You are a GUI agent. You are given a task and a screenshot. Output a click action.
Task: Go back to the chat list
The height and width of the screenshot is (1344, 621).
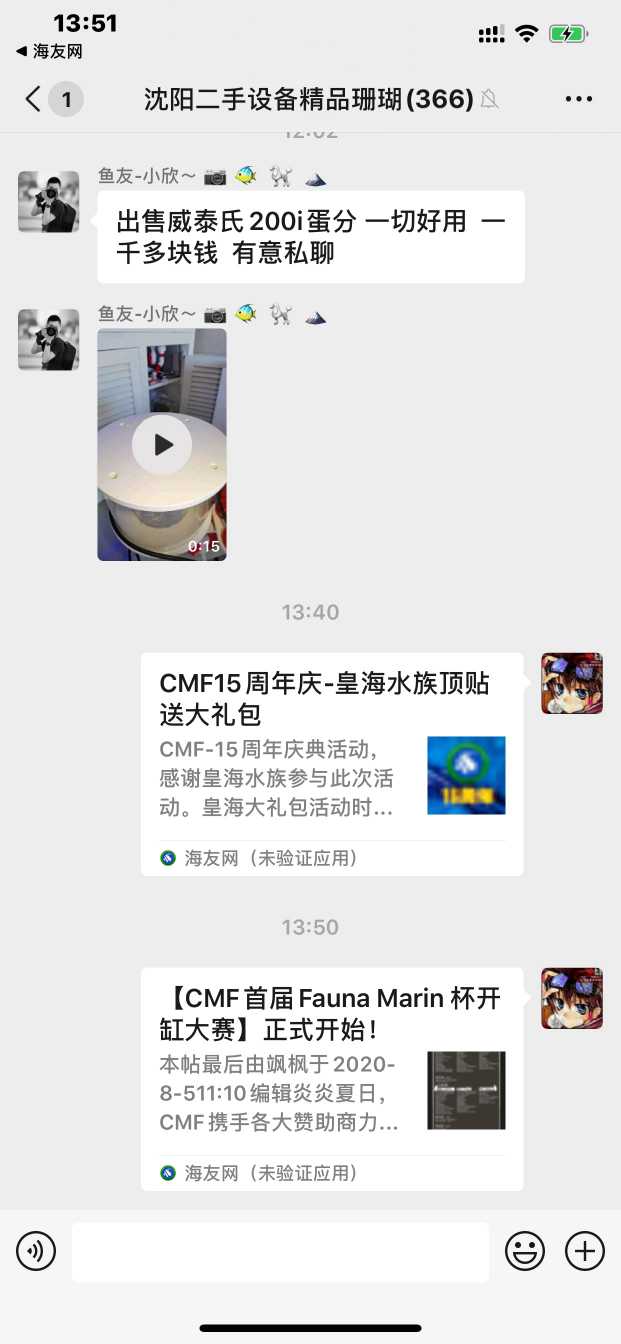[35, 99]
